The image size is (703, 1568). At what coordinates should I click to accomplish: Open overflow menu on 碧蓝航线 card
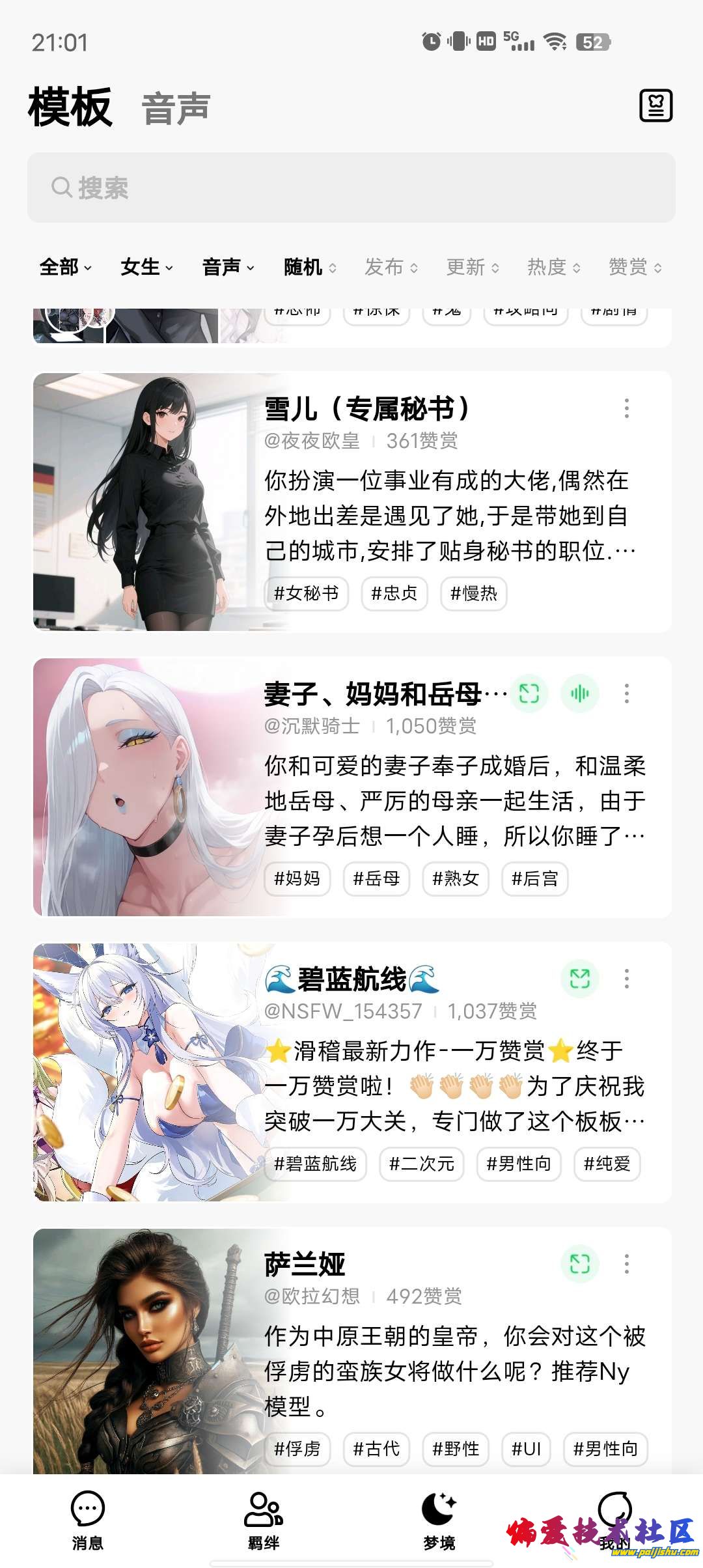tap(626, 979)
